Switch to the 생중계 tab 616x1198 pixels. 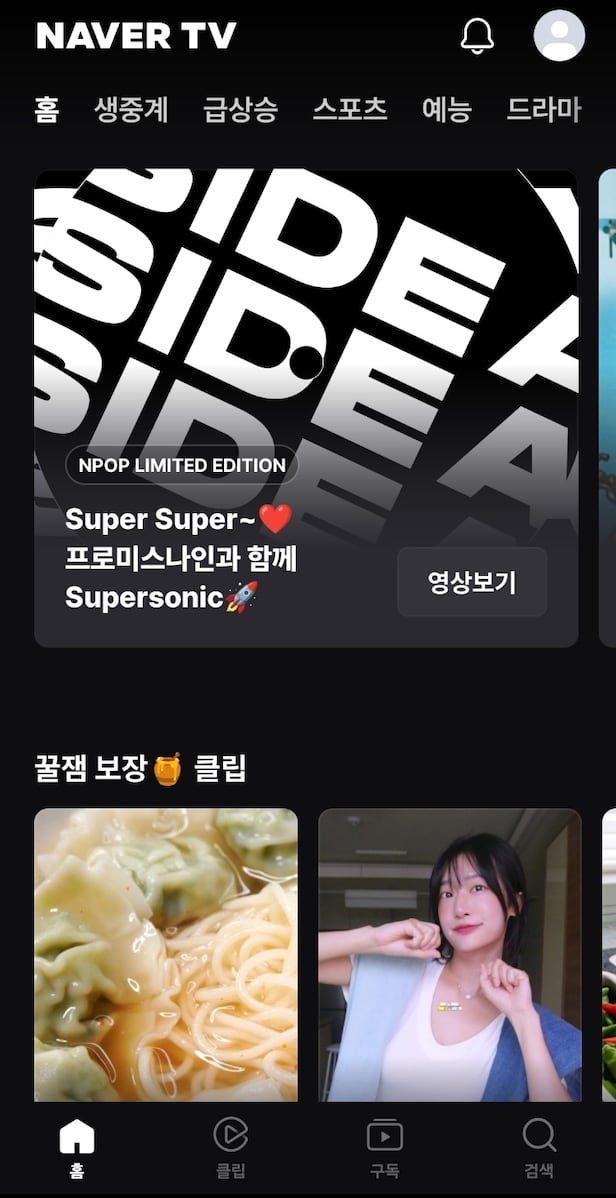[x=131, y=109]
